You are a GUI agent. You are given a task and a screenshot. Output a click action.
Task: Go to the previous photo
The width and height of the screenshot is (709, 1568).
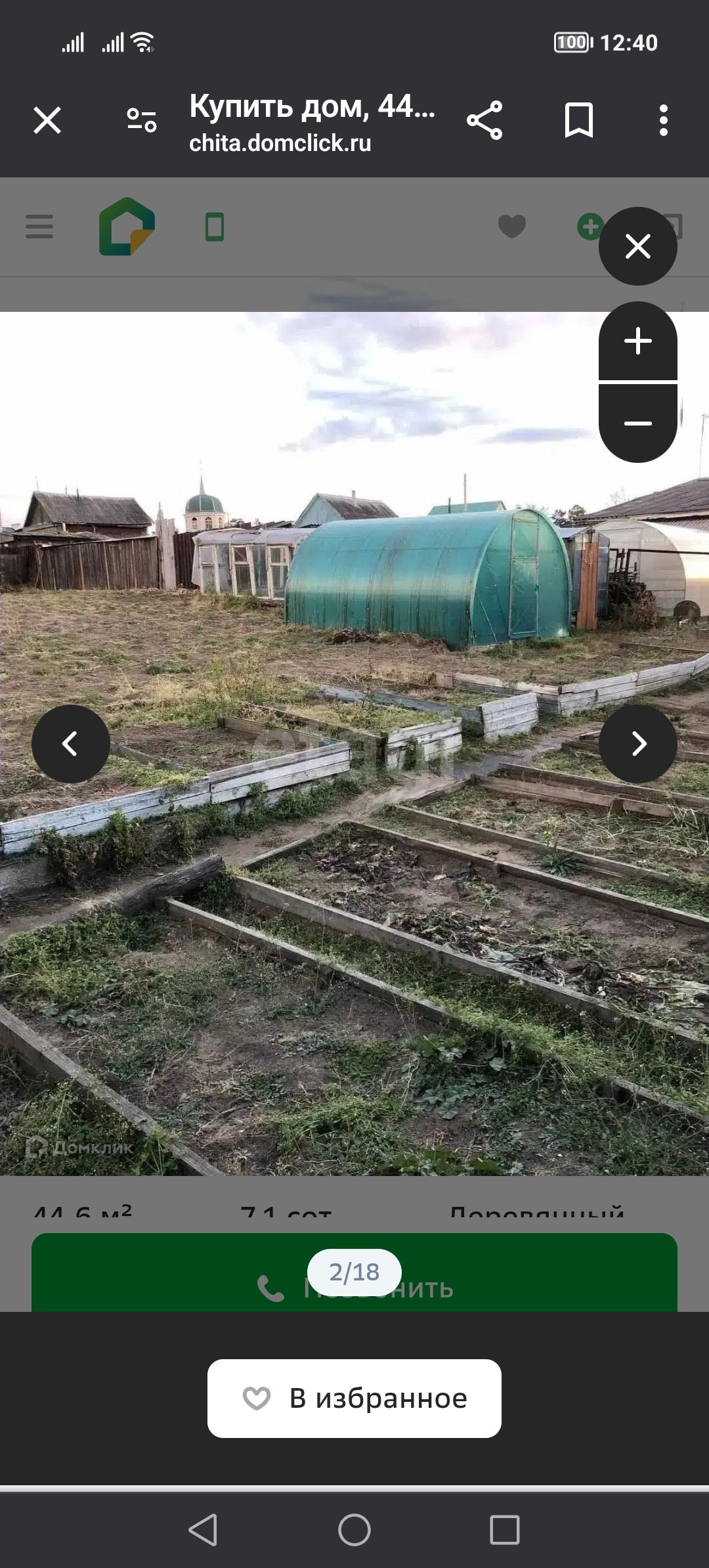pyautogui.click(x=70, y=744)
